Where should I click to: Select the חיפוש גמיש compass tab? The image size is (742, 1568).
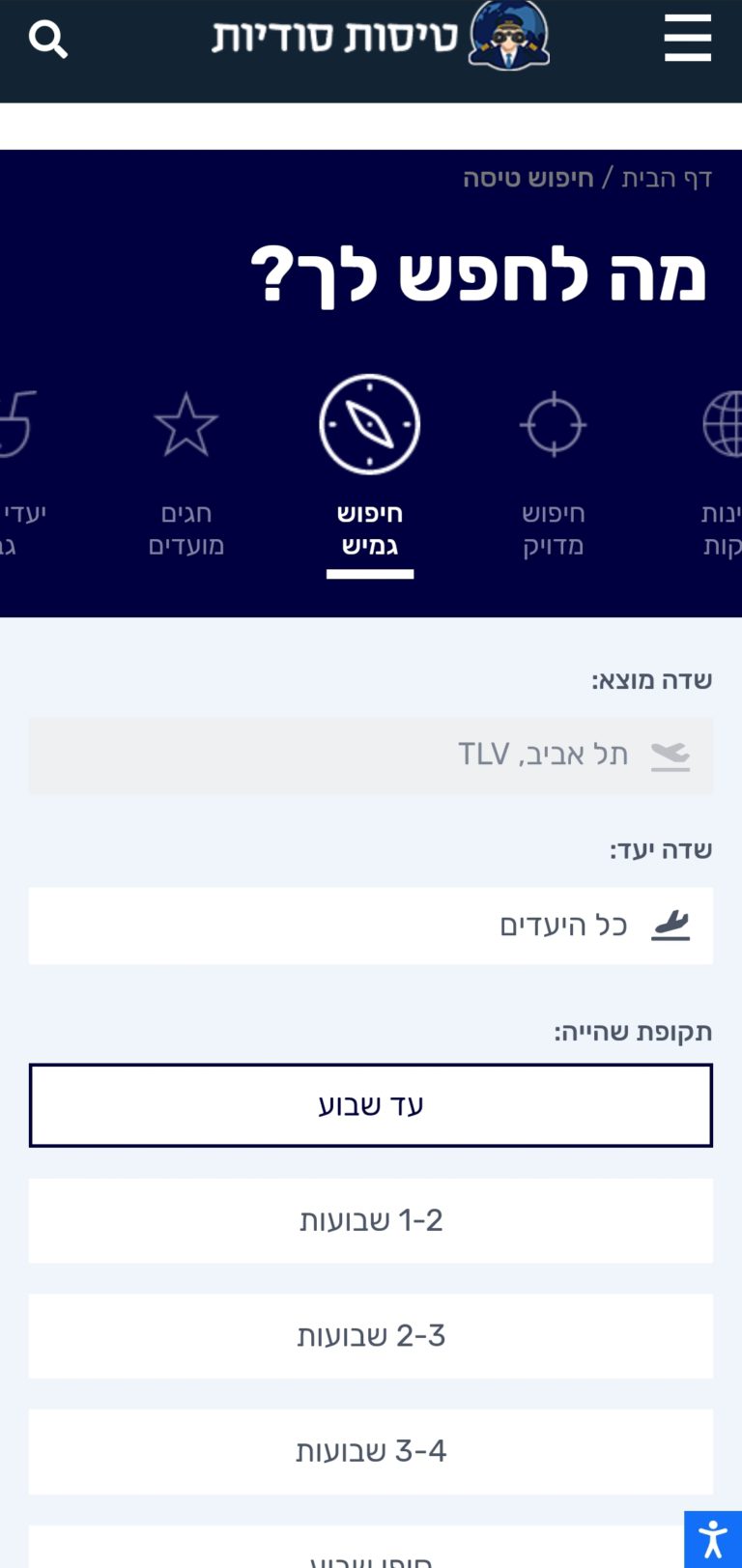point(370,473)
